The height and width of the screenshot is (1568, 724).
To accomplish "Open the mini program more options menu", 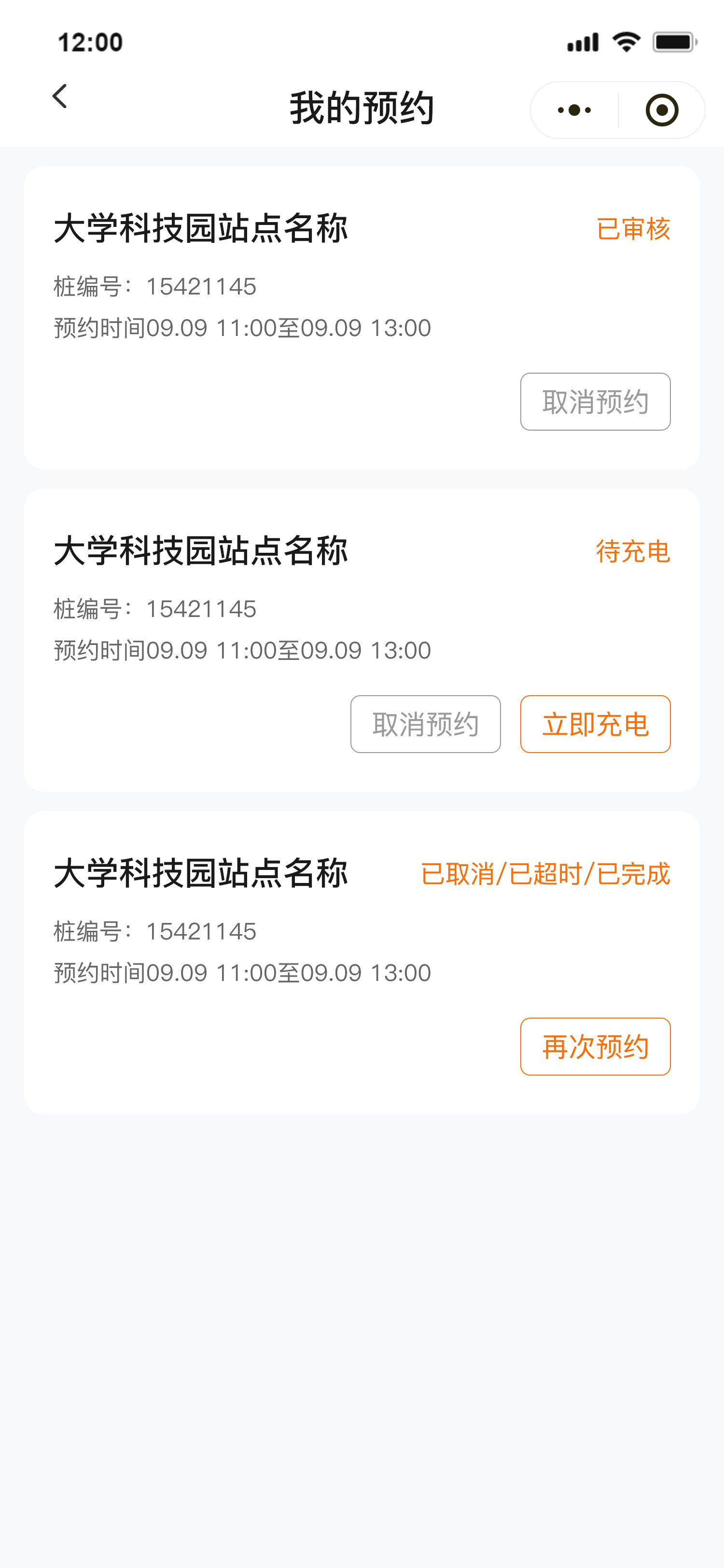I will (574, 110).
